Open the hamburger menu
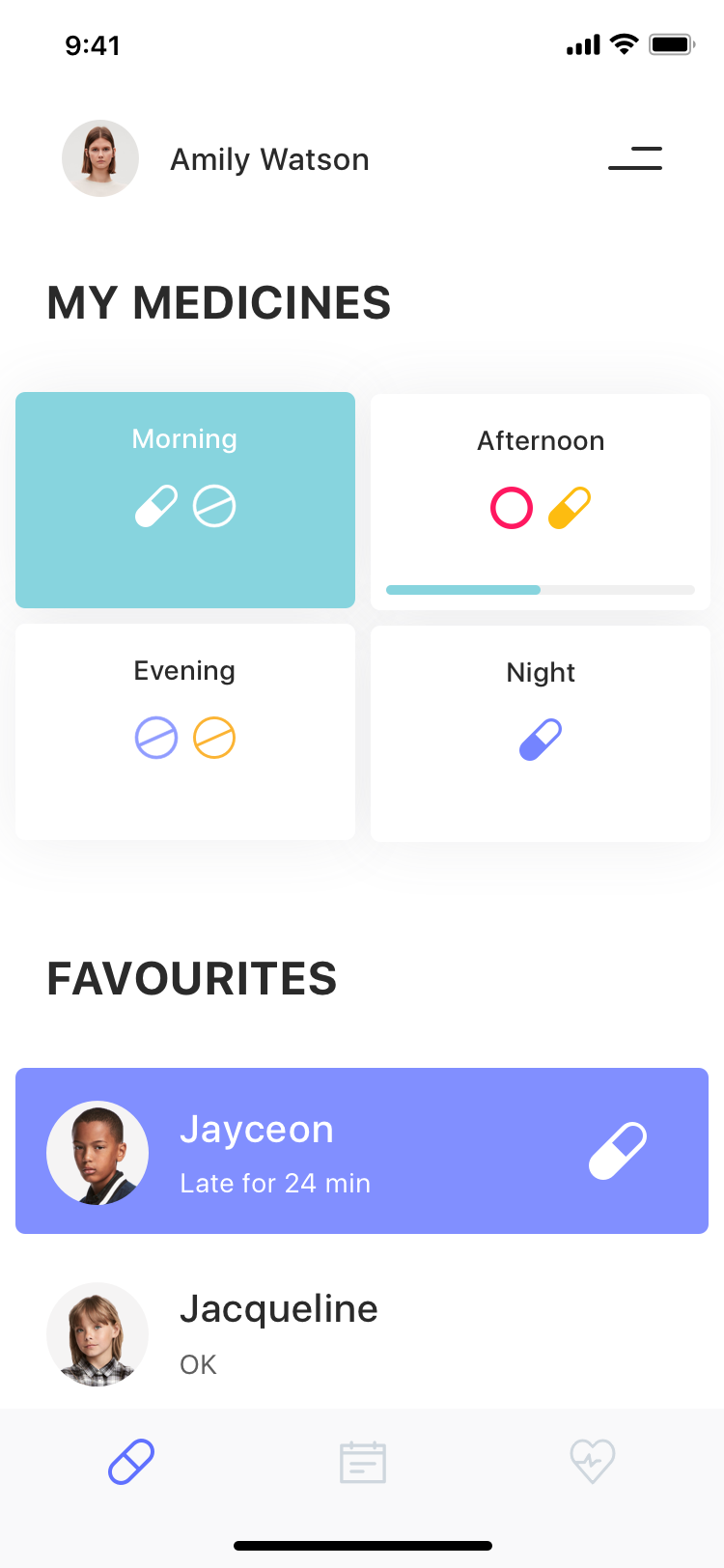The image size is (724, 1568). coord(635,158)
